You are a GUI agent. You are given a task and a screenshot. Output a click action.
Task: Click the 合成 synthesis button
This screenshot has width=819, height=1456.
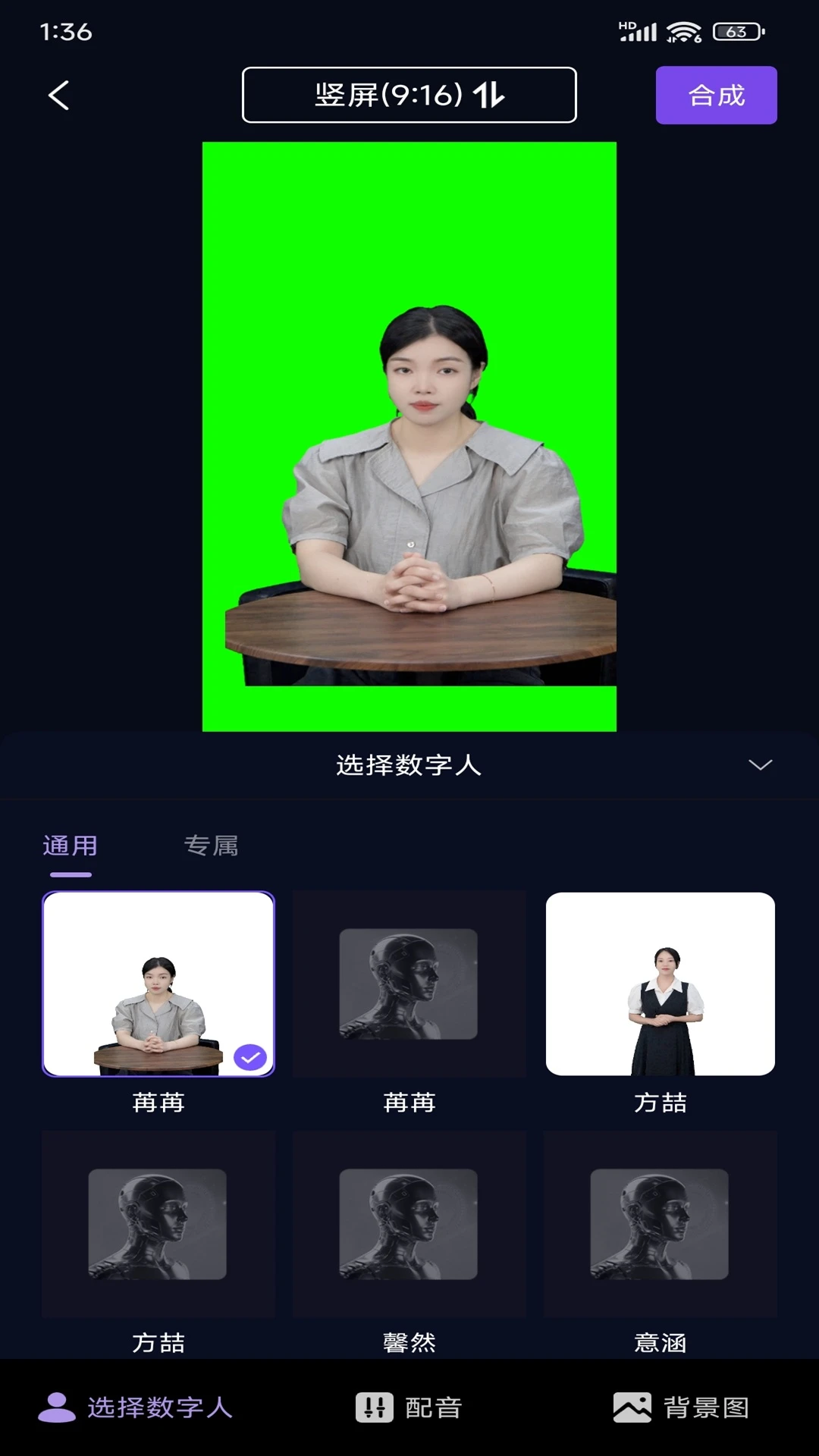[x=716, y=95]
